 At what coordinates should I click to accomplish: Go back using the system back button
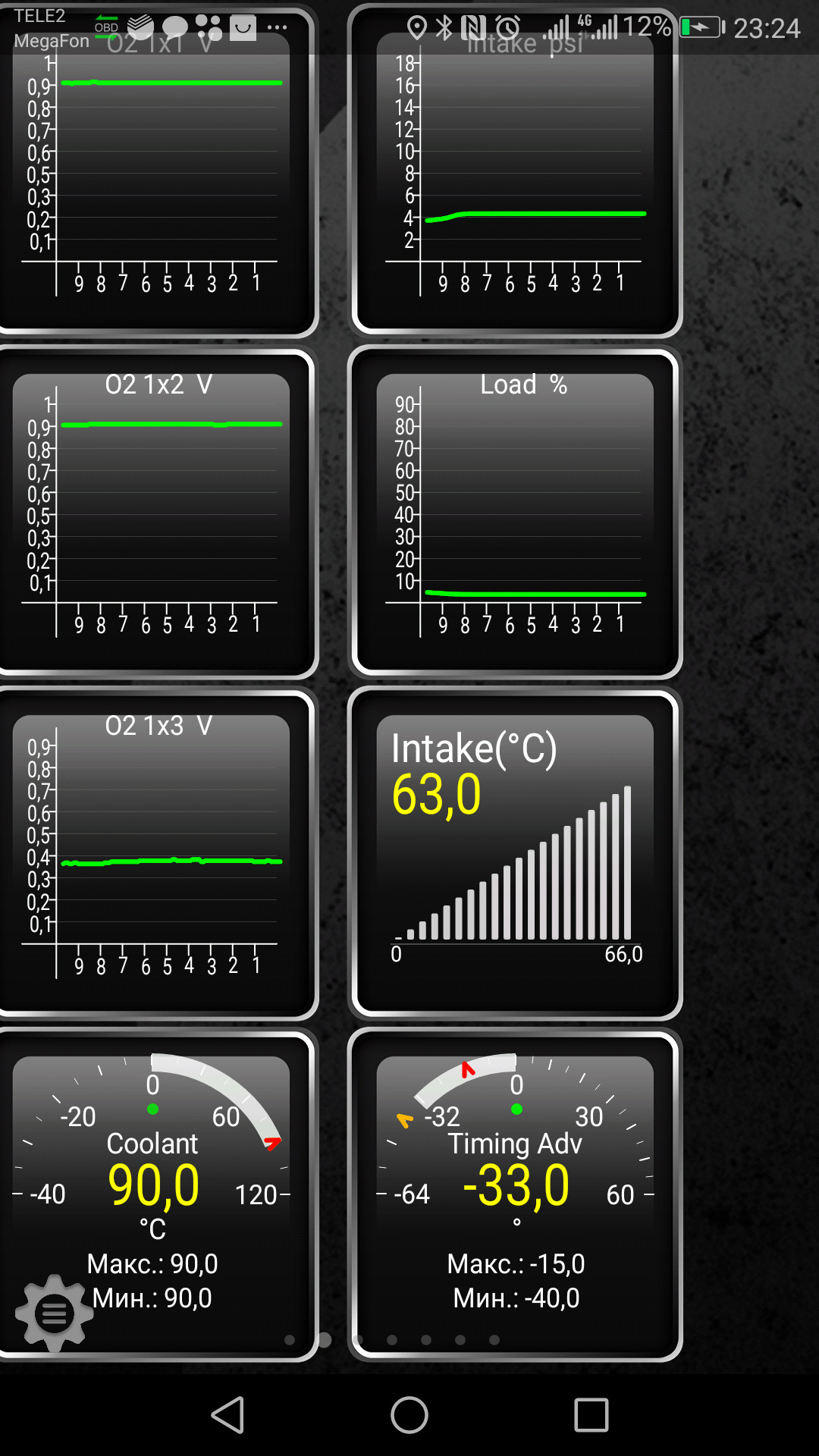227,1415
